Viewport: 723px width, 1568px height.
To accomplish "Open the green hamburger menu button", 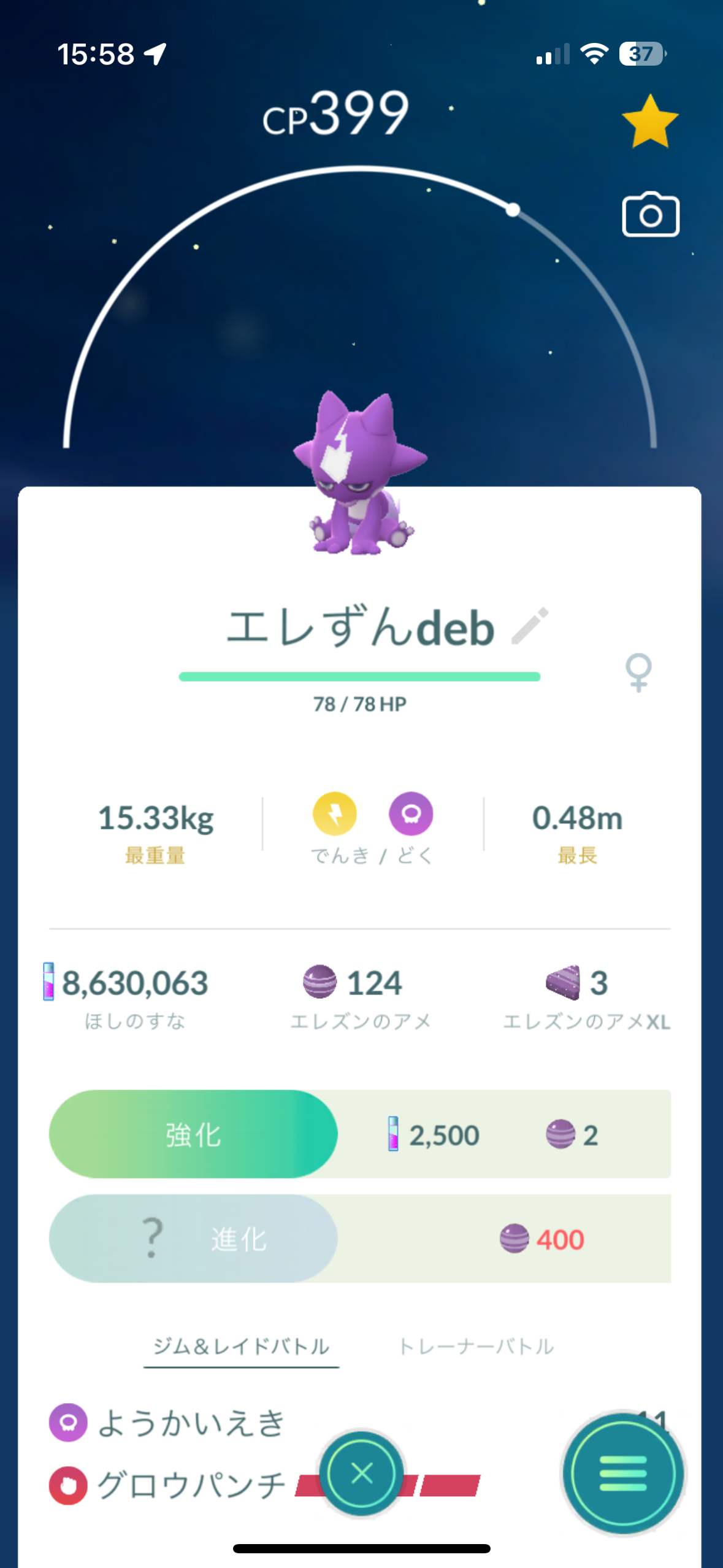I will point(623,1473).
